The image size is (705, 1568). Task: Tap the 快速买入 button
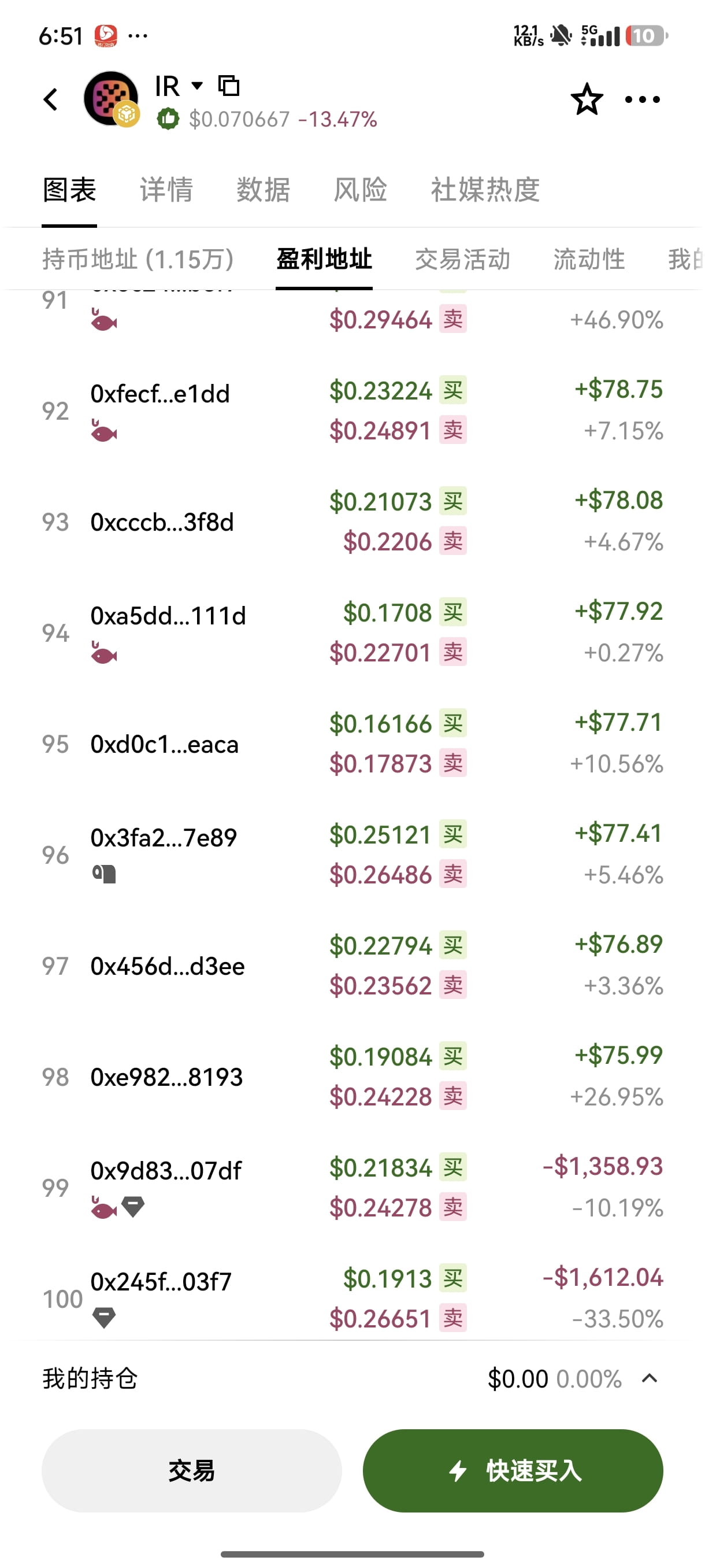[513, 1471]
